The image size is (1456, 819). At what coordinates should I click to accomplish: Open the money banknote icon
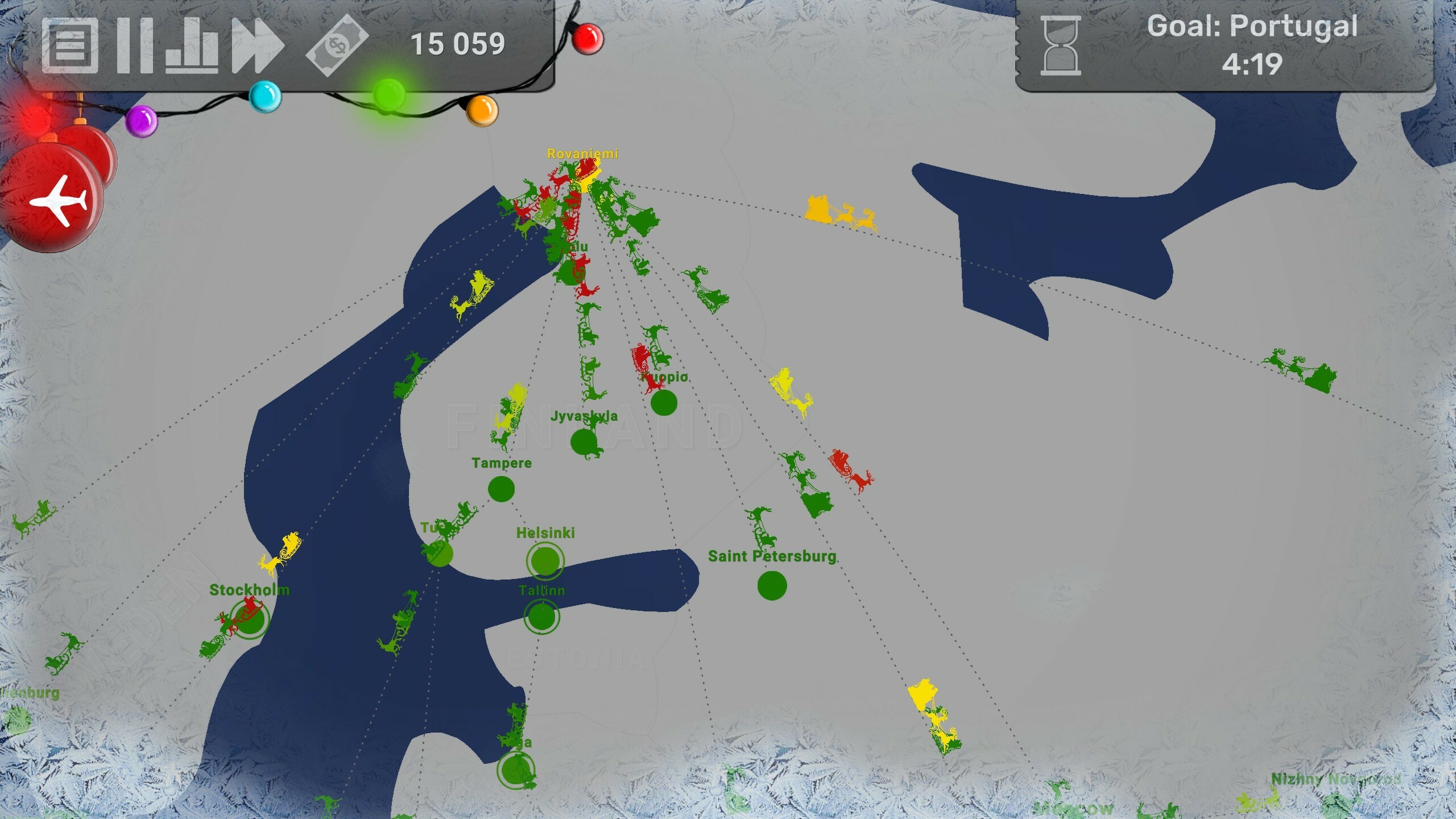(x=337, y=45)
